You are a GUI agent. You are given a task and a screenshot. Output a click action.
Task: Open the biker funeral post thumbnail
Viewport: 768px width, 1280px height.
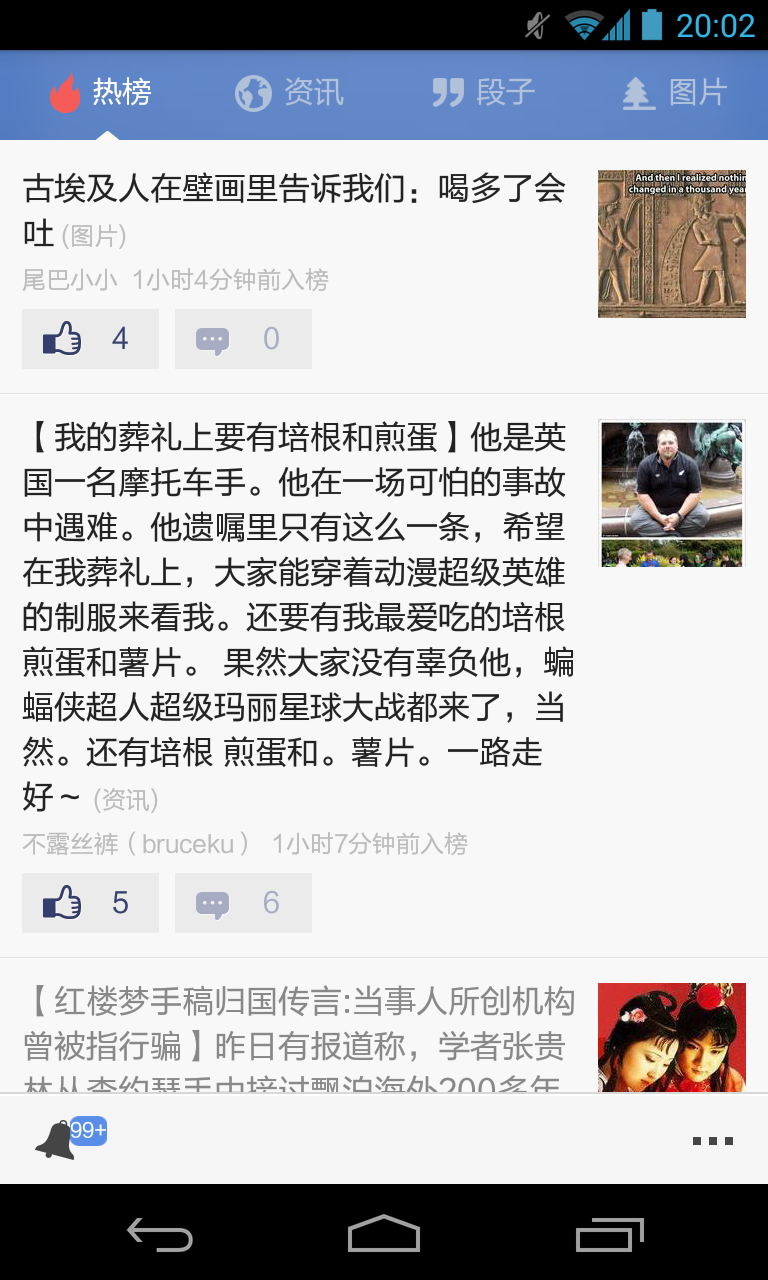click(671, 493)
